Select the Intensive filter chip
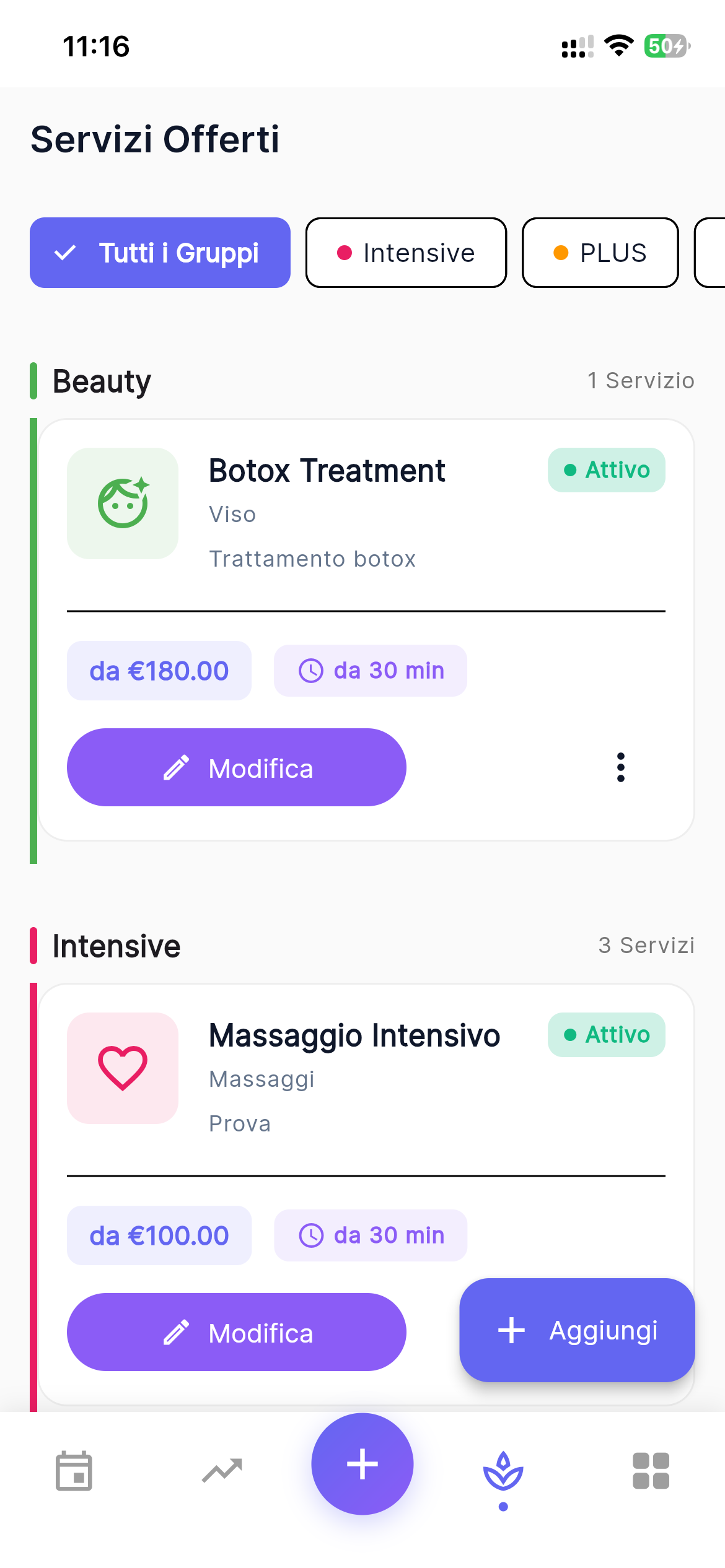725x1568 pixels. coord(405,252)
